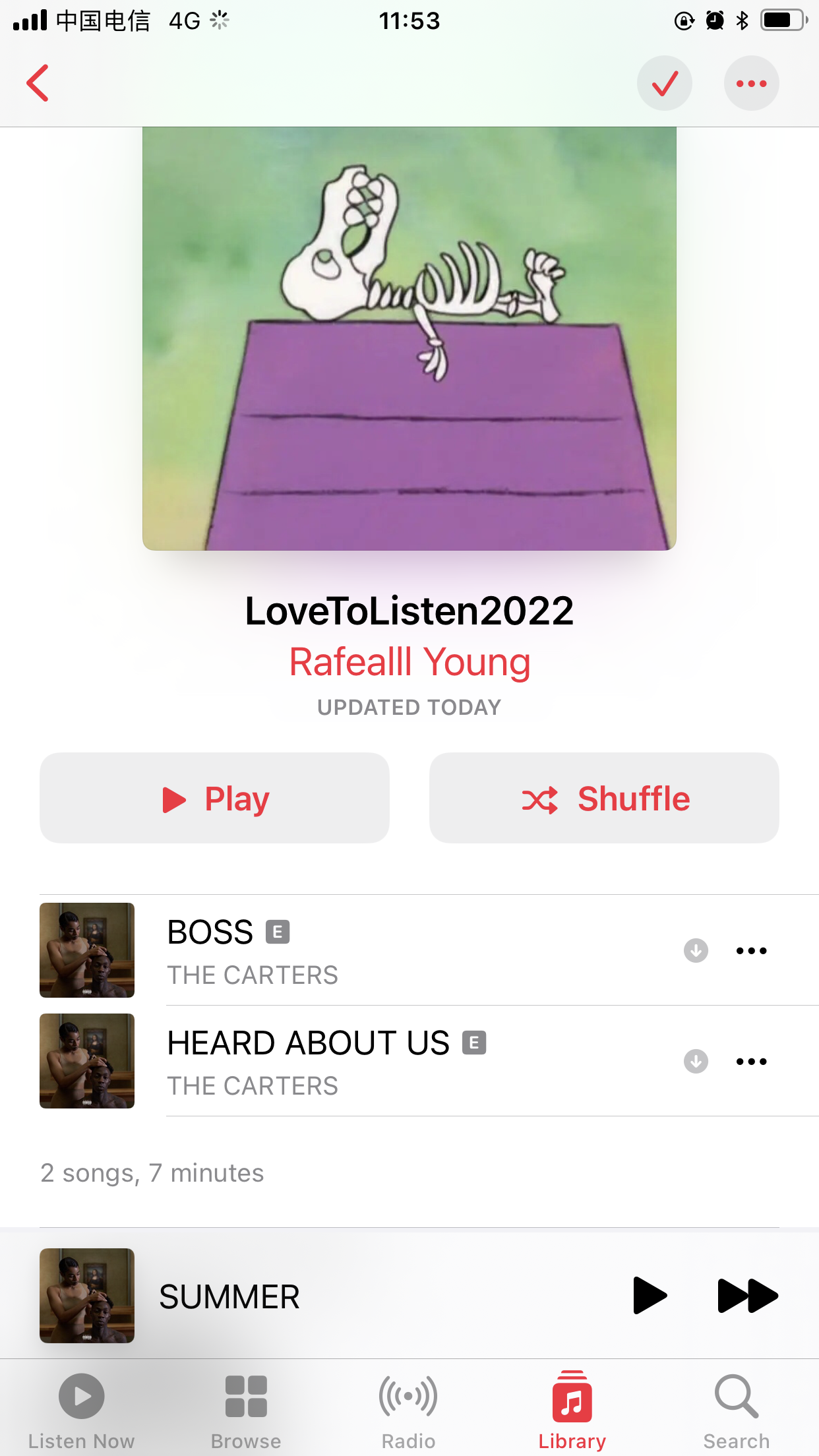This screenshot has height=1456, width=819.
Task: Skip to the next track
Action: point(747,1296)
